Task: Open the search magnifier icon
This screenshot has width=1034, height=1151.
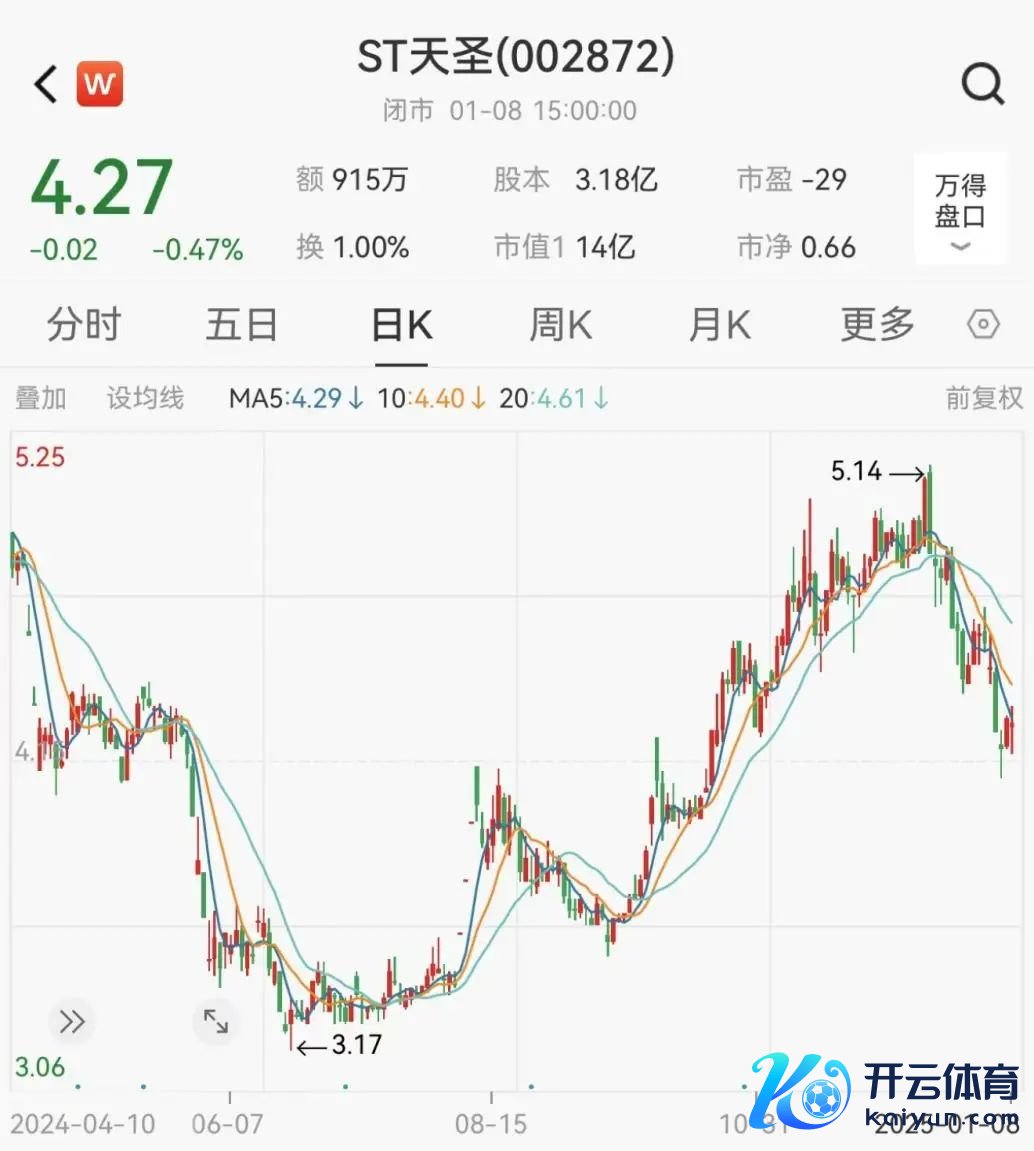Action: [x=982, y=85]
